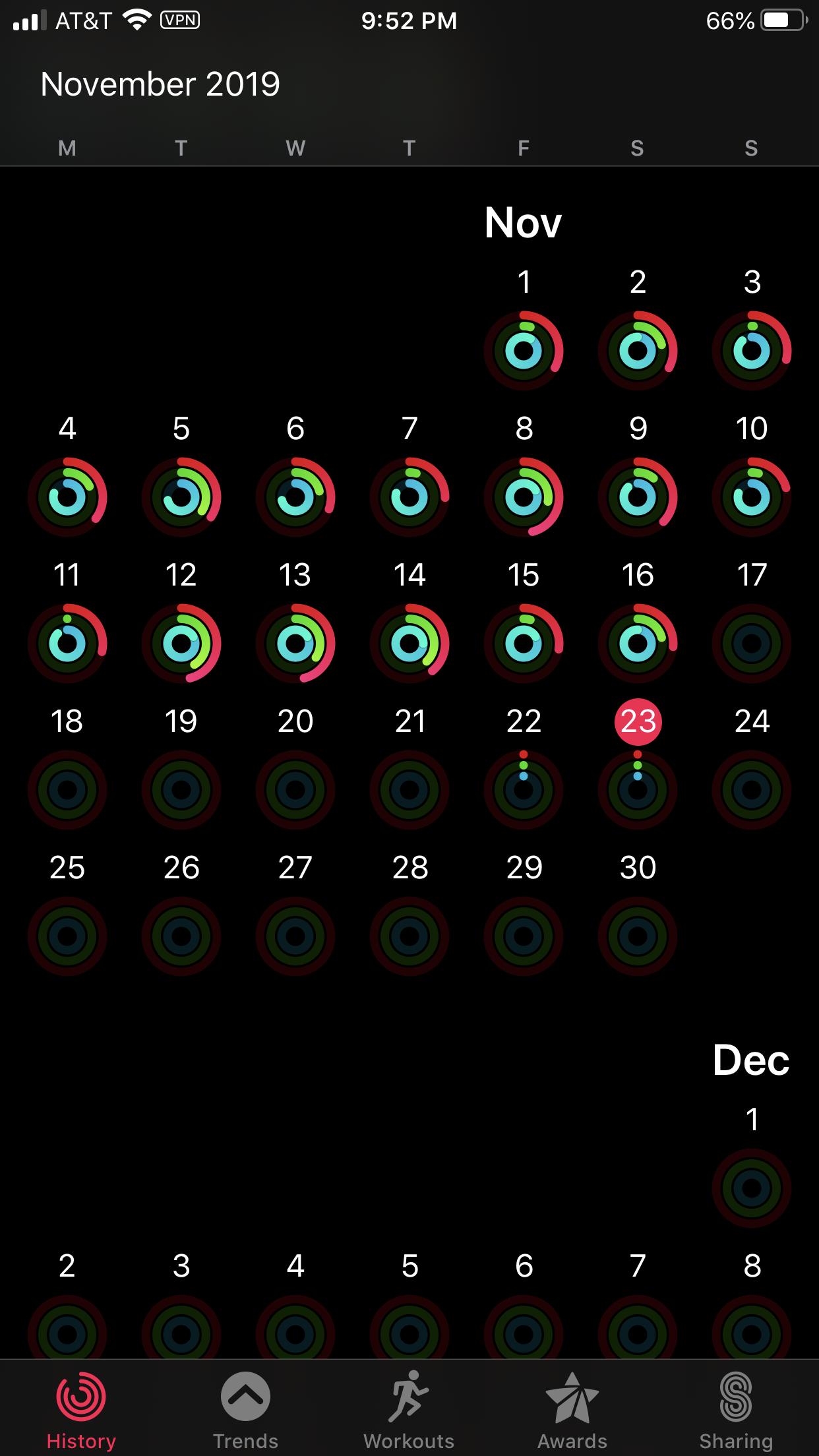
Task: Open today's activity, November 23
Action: pos(638,789)
